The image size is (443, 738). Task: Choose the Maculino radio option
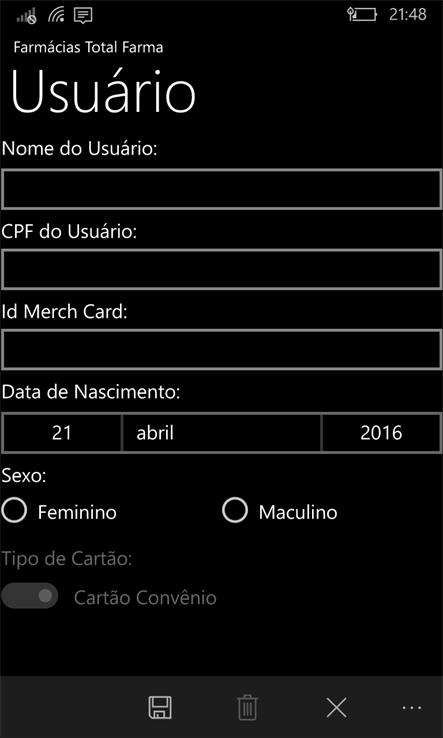280,511
